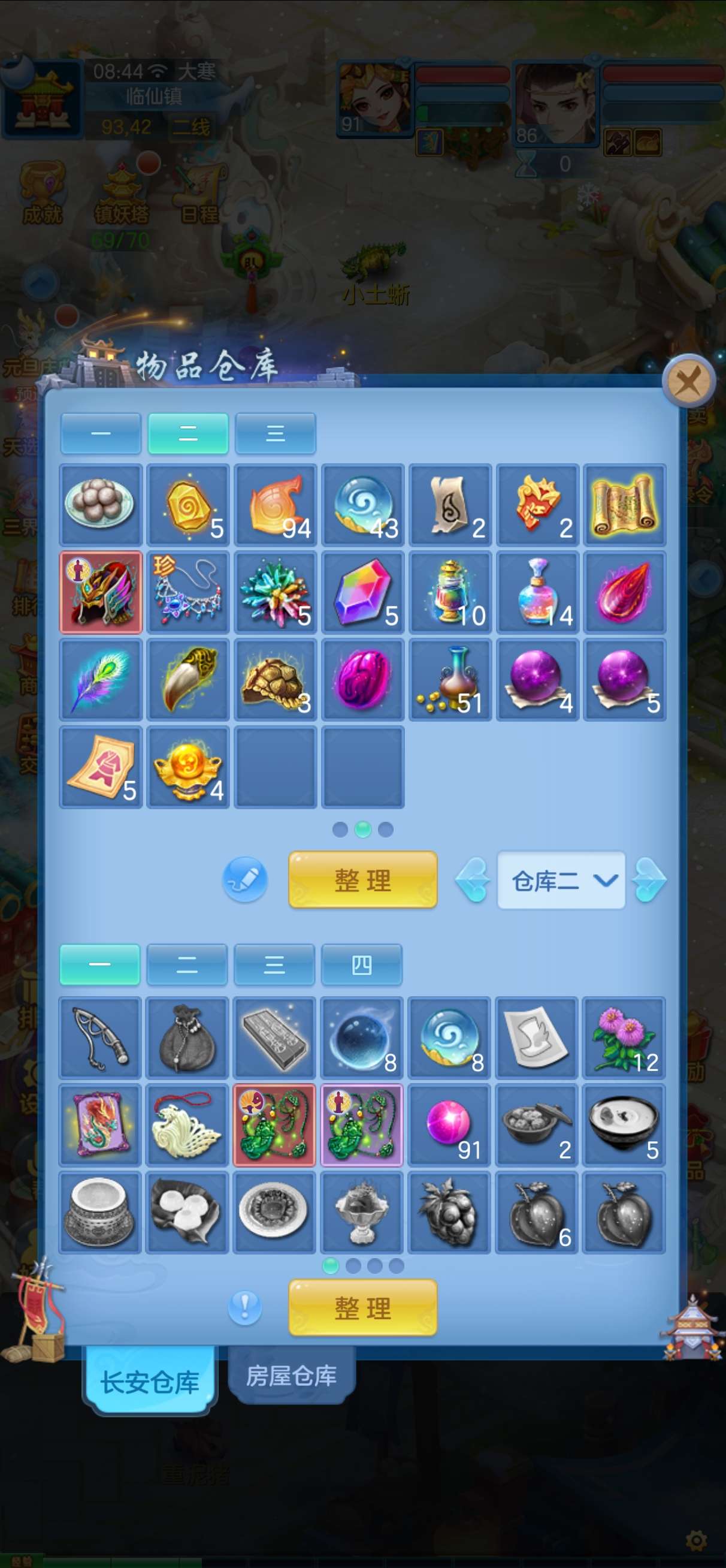The width and height of the screenshot is (726, 1568).
Task: Open the exclamation info icon
Action: [x=244, y=1306]
